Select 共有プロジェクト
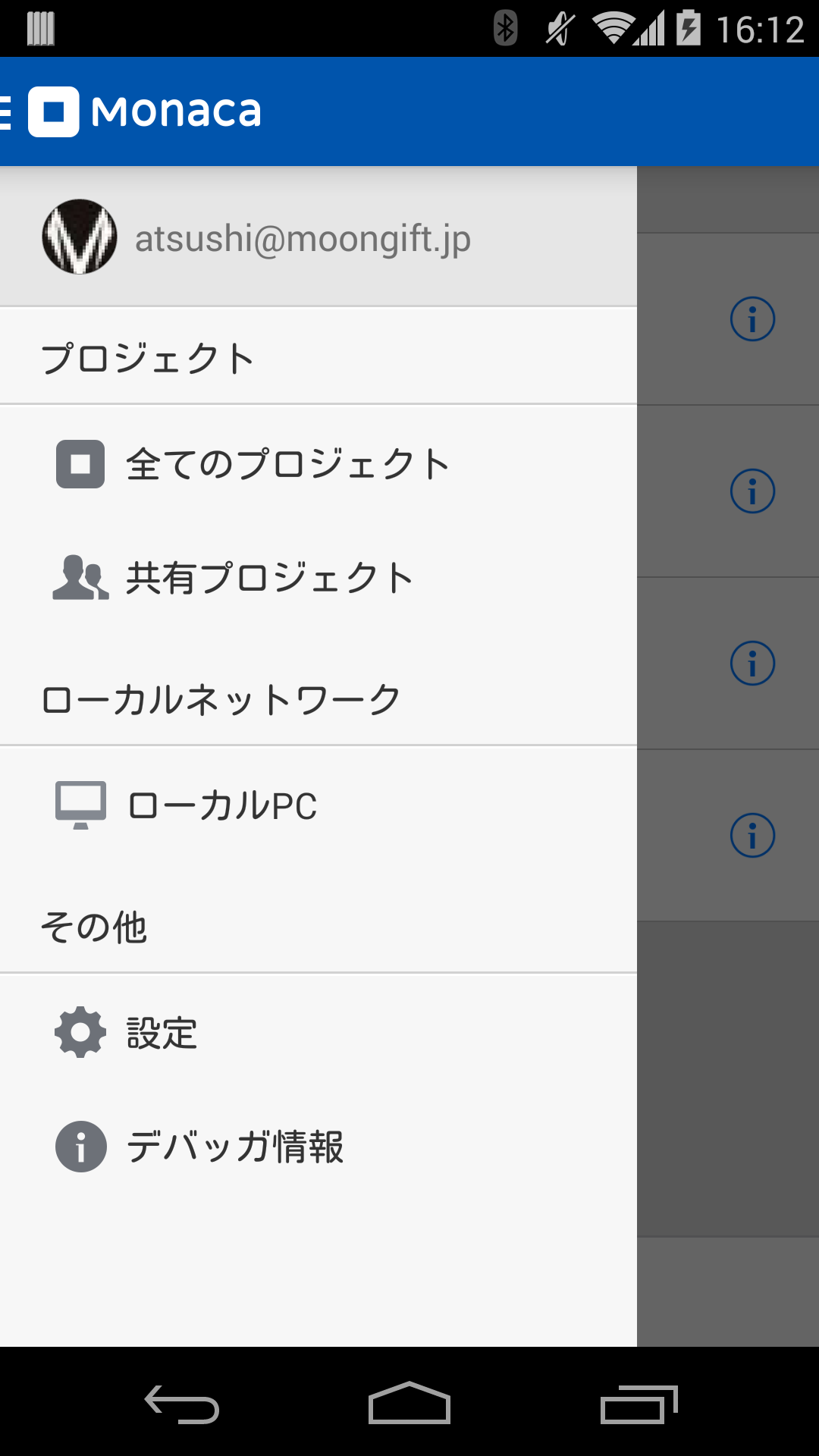 coord(269,578)
